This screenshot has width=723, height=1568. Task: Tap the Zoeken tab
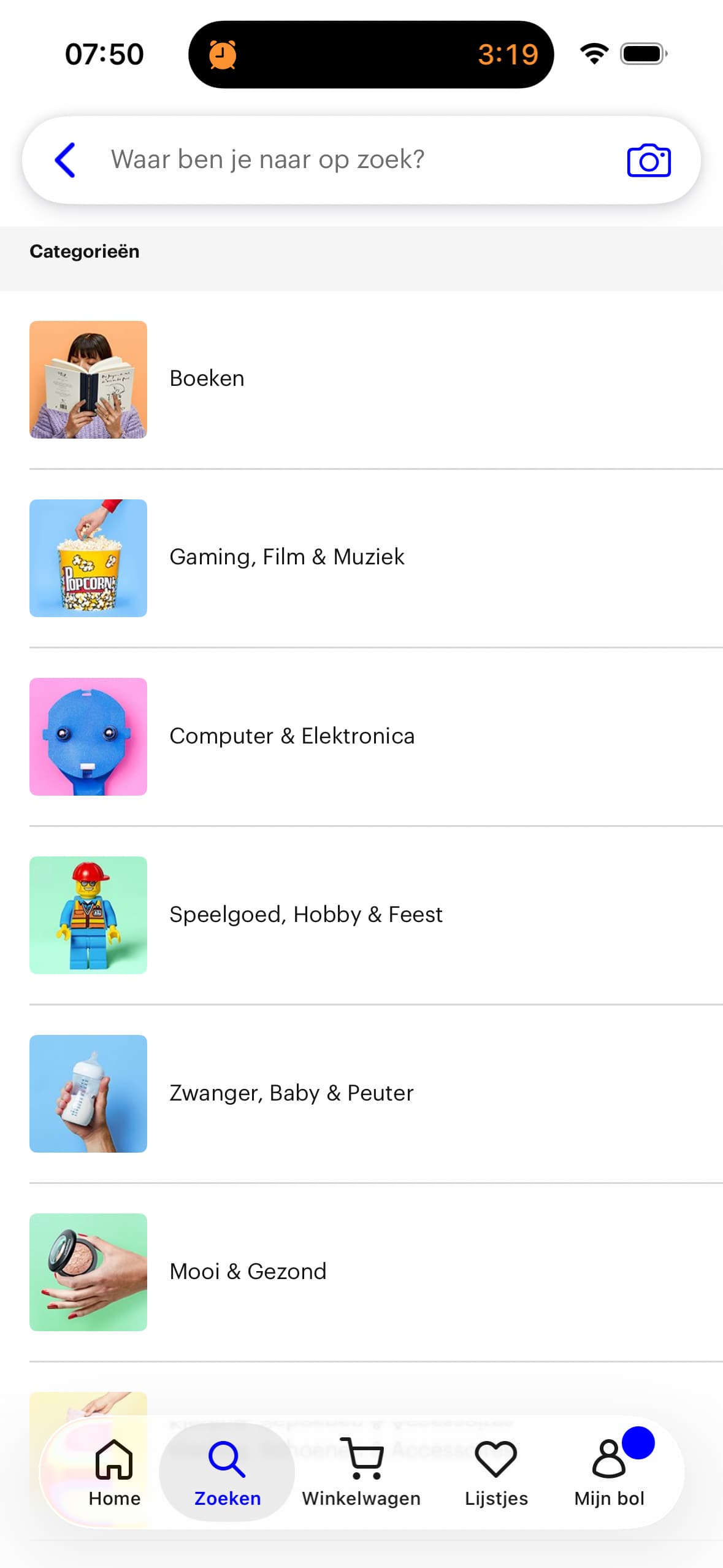point(228,1472)
